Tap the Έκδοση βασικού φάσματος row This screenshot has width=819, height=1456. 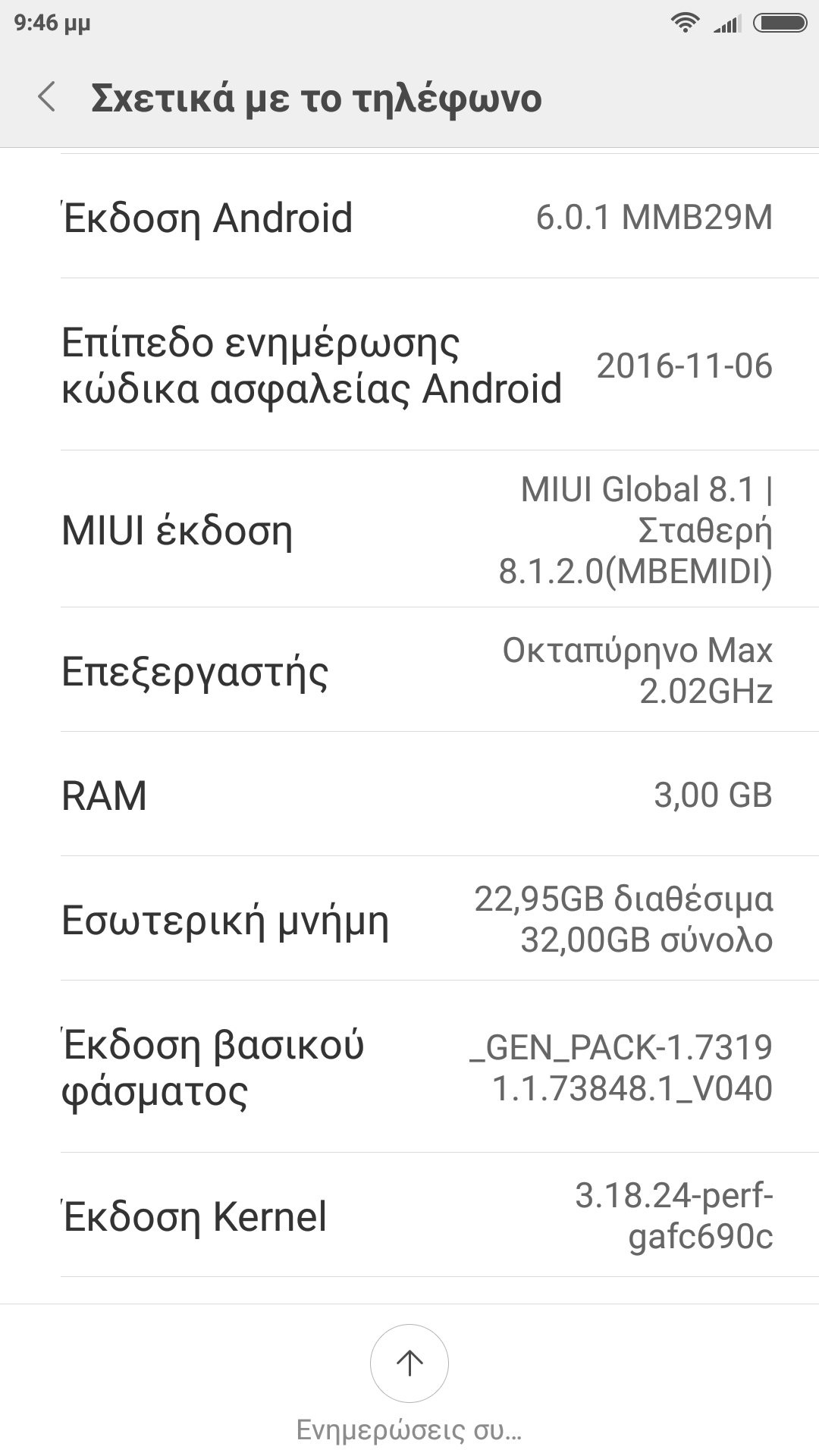click(409, 1067)
